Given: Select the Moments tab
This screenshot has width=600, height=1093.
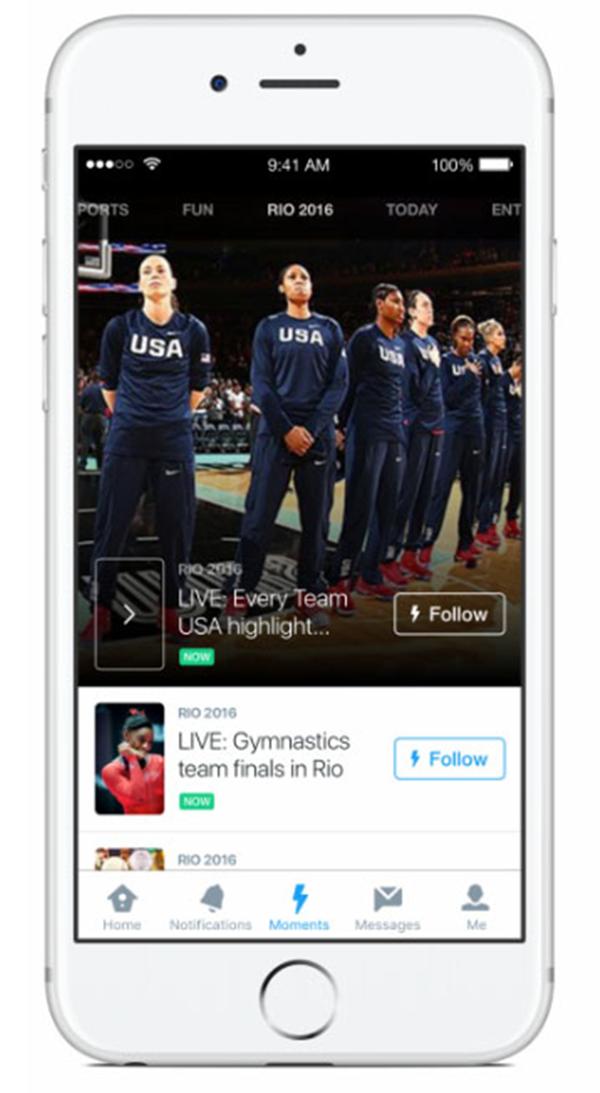Looking at the screenshot, I should click(x=299, y=907).
